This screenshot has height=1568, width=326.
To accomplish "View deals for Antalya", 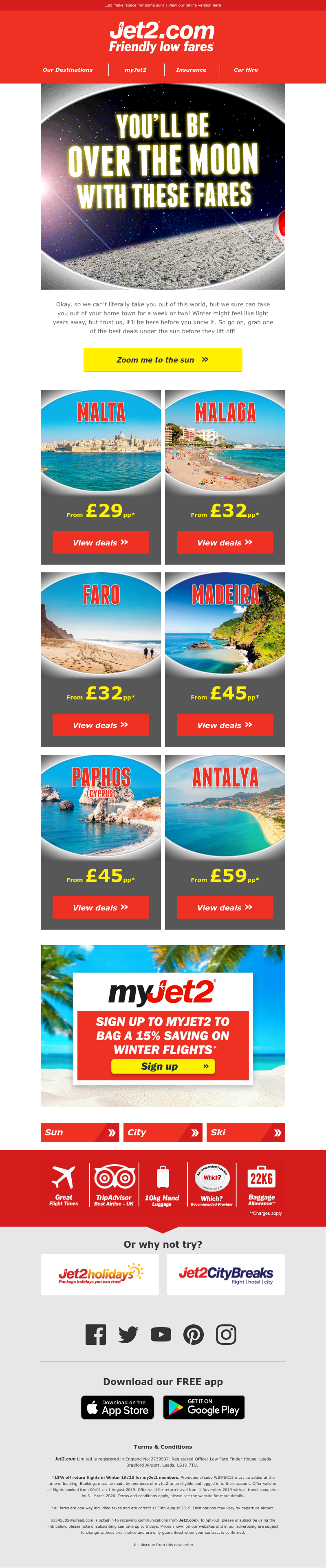I will coord(225,908).
